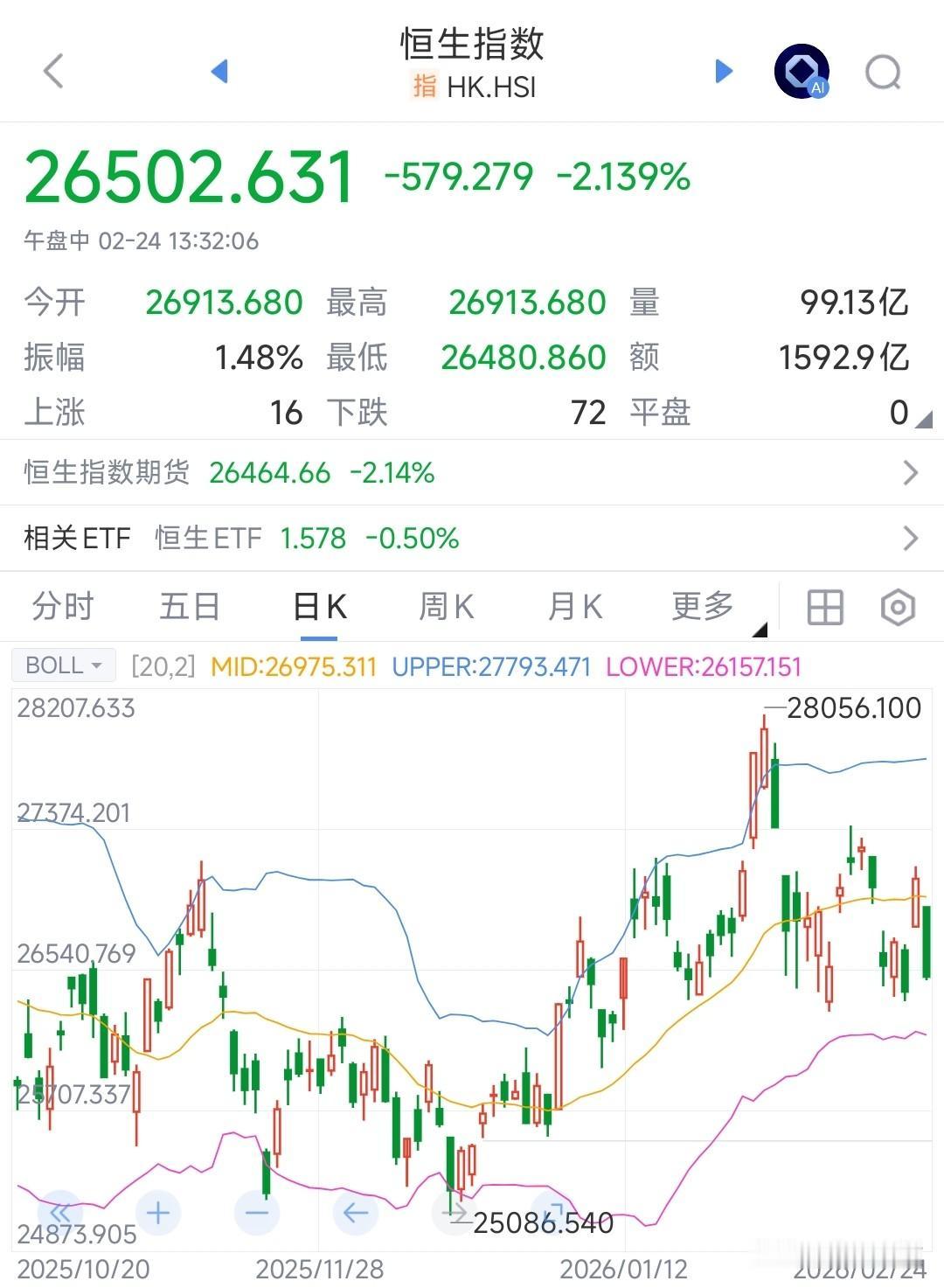
Task: Collapse chart toolbar with double-left arrow
Action: pyautogui.click(x=59, y=1214)
